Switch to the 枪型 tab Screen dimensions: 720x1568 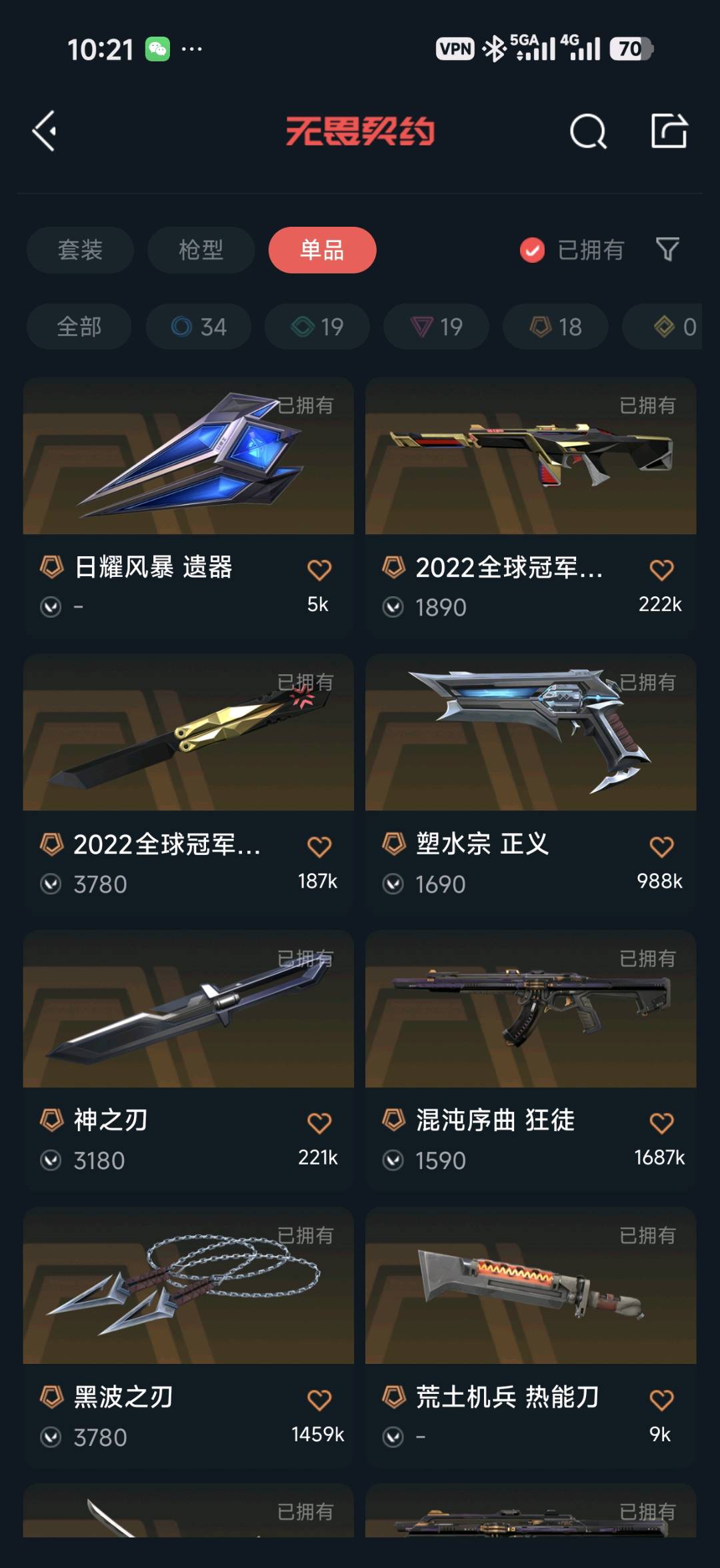(201, 250)
